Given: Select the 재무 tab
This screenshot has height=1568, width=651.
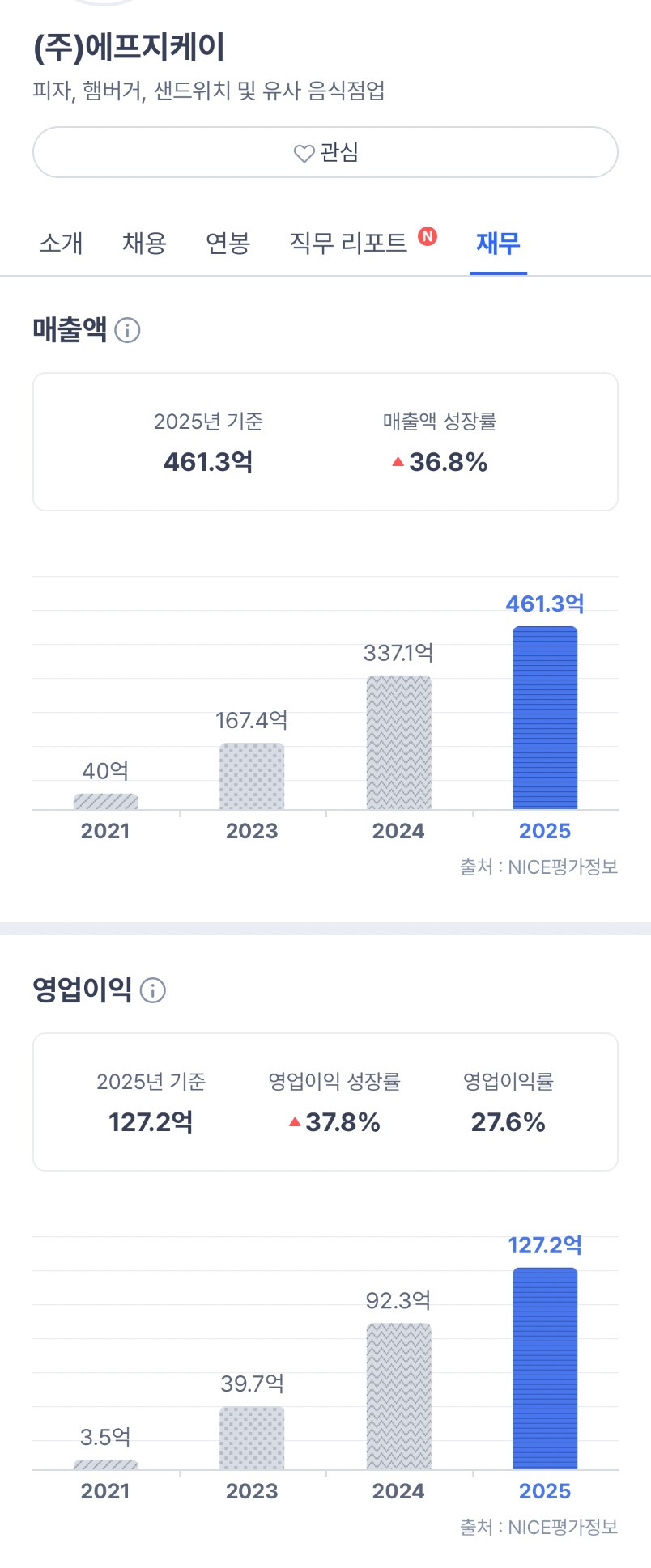Looking at the screenshot, I should pyautogui.click(x=498, y=243).
